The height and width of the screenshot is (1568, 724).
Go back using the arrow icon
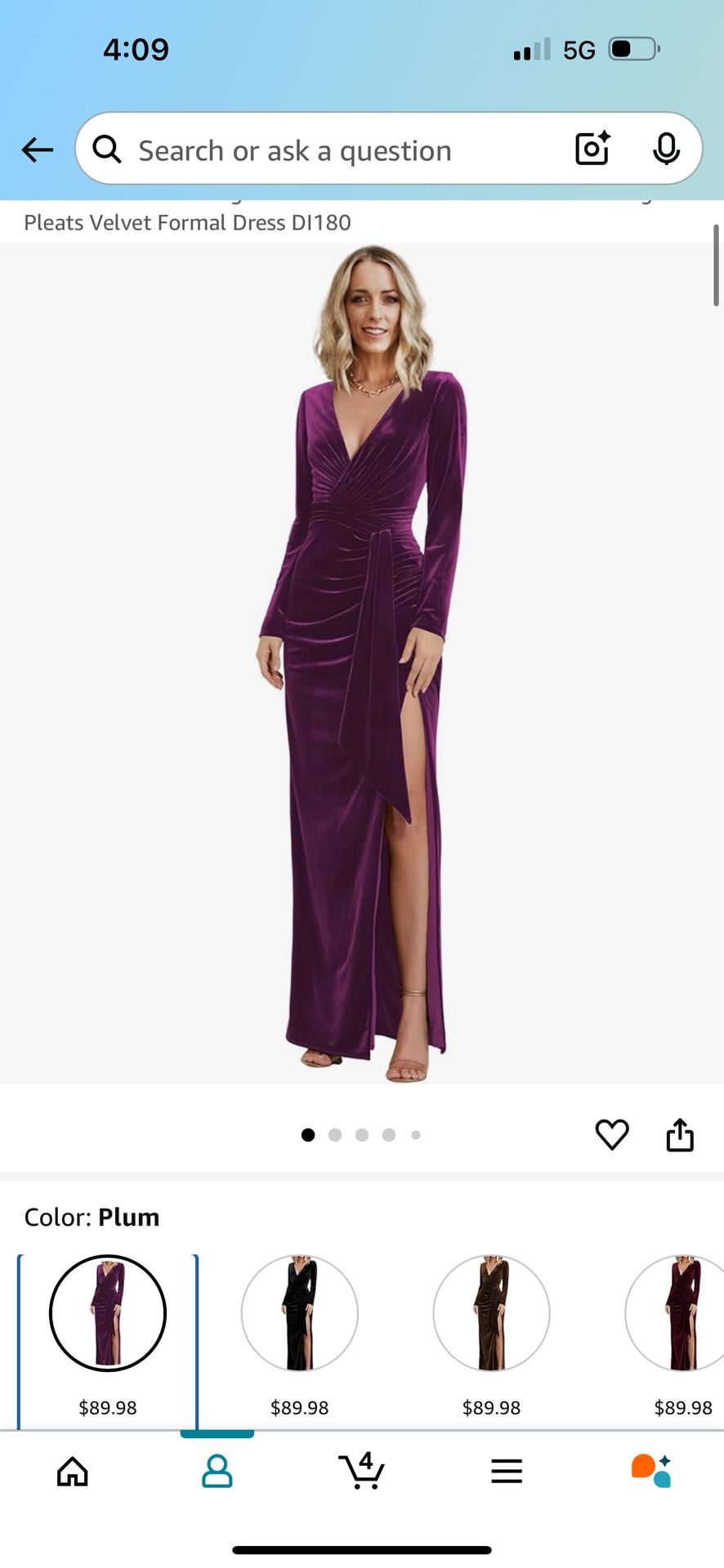(37, 150)
